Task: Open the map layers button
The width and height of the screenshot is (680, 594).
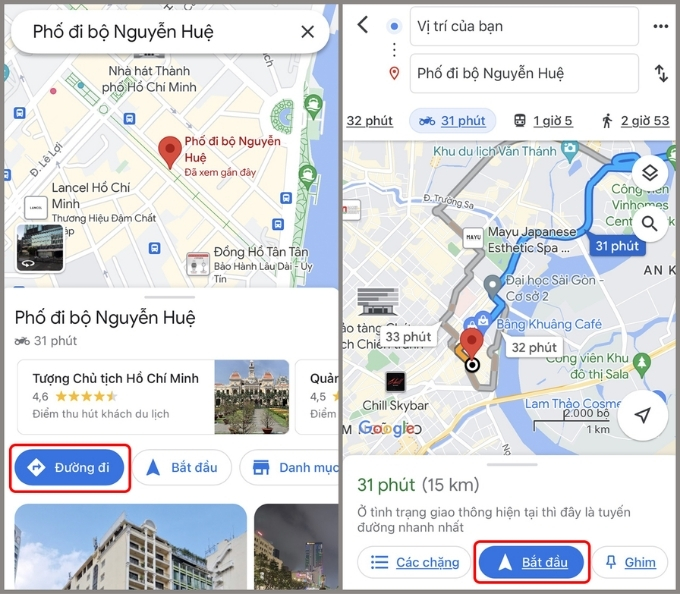Action: [650, 173]
